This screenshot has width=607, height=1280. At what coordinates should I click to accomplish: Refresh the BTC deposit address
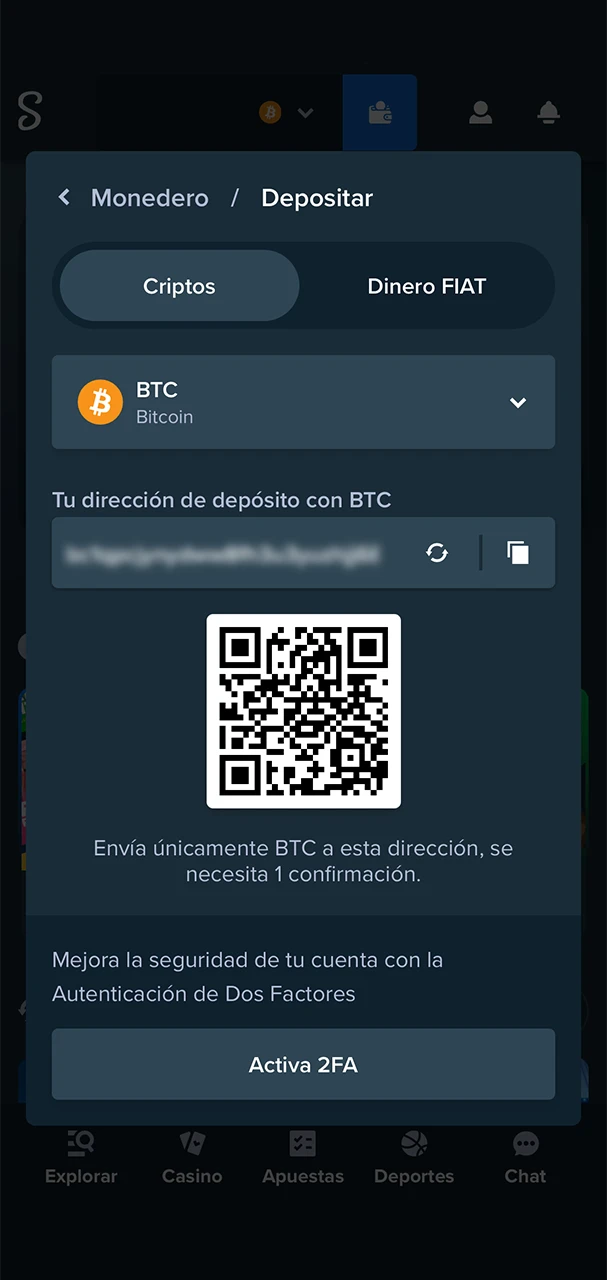(x=437, y=553)
